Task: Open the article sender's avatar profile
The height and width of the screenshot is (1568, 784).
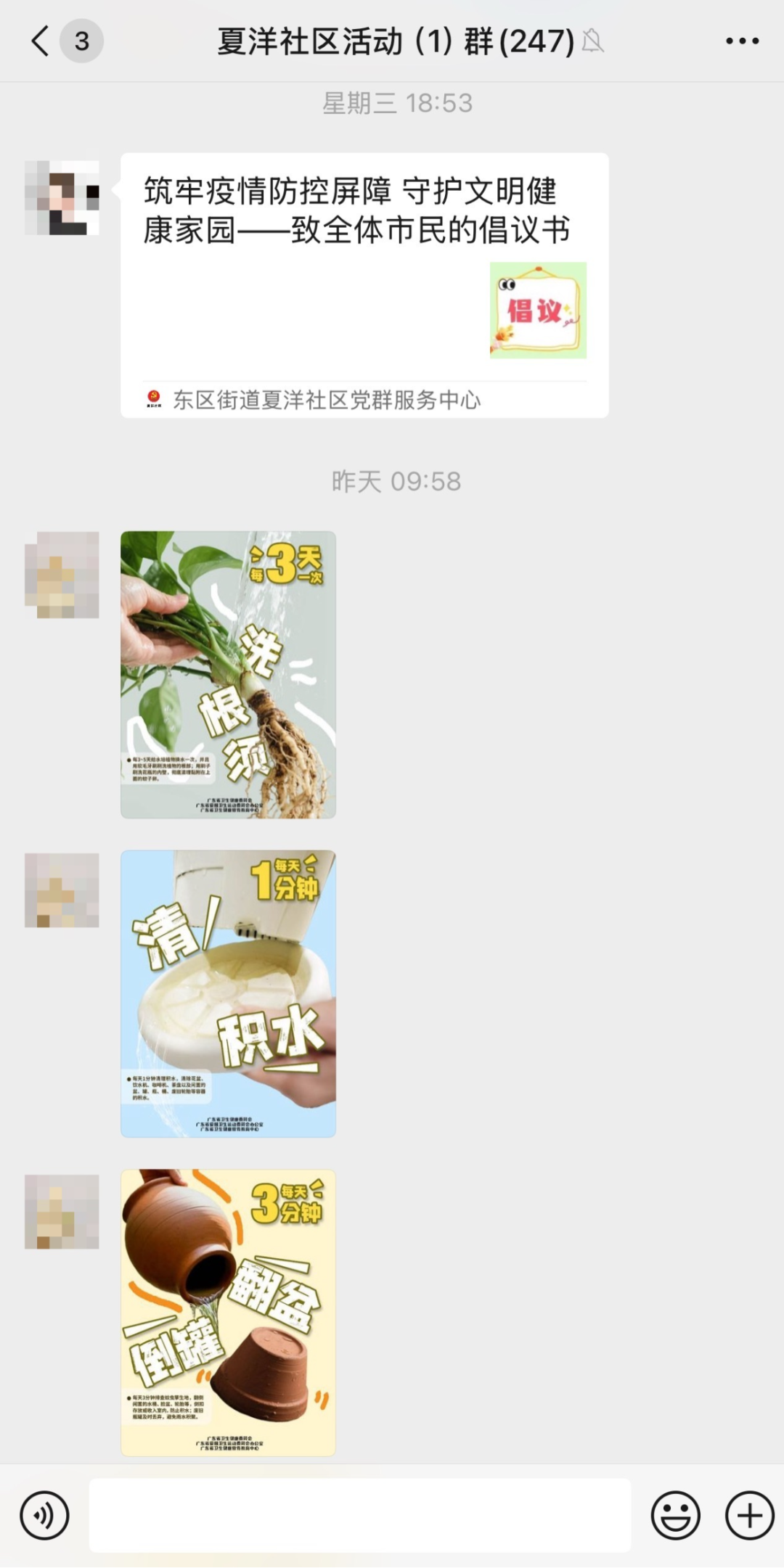Action: tap(62, 197)
